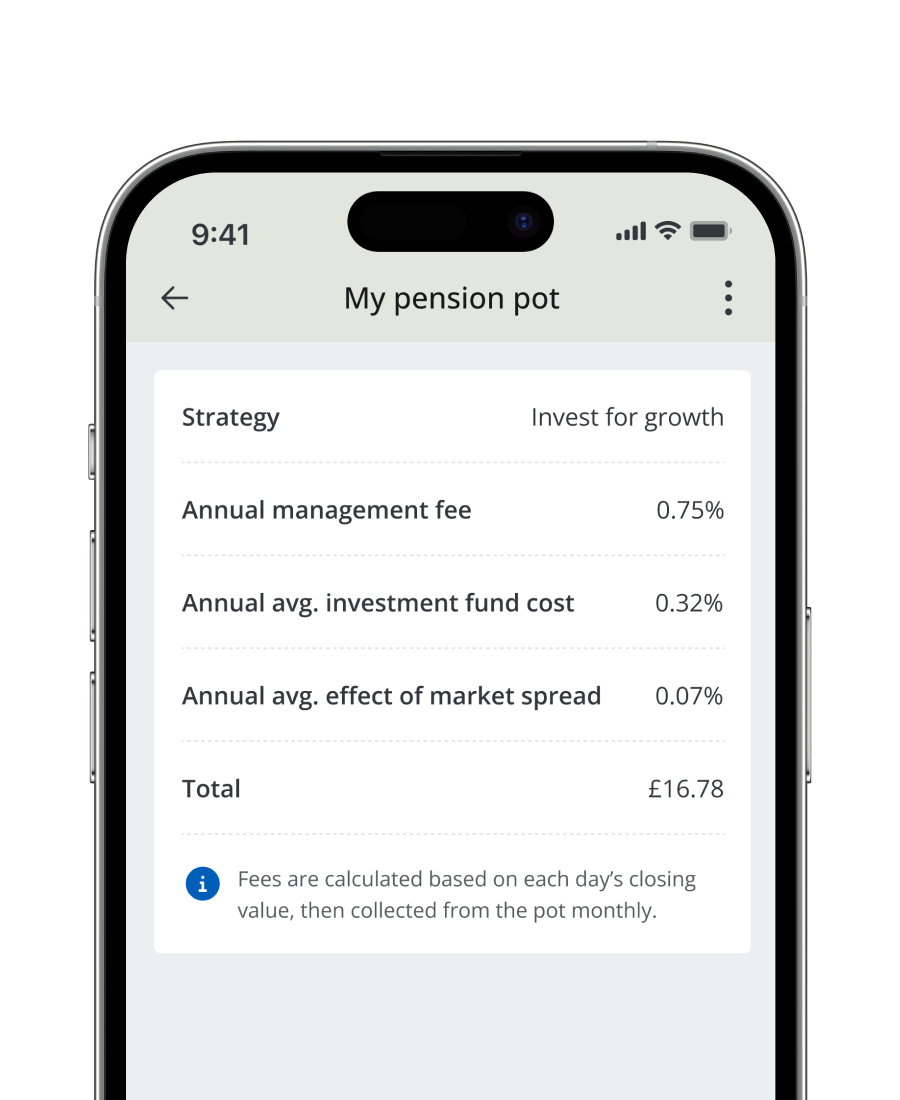Go back from My pension pot
The height and width of the screenshot is (1100, 900).
coord(175,298)
